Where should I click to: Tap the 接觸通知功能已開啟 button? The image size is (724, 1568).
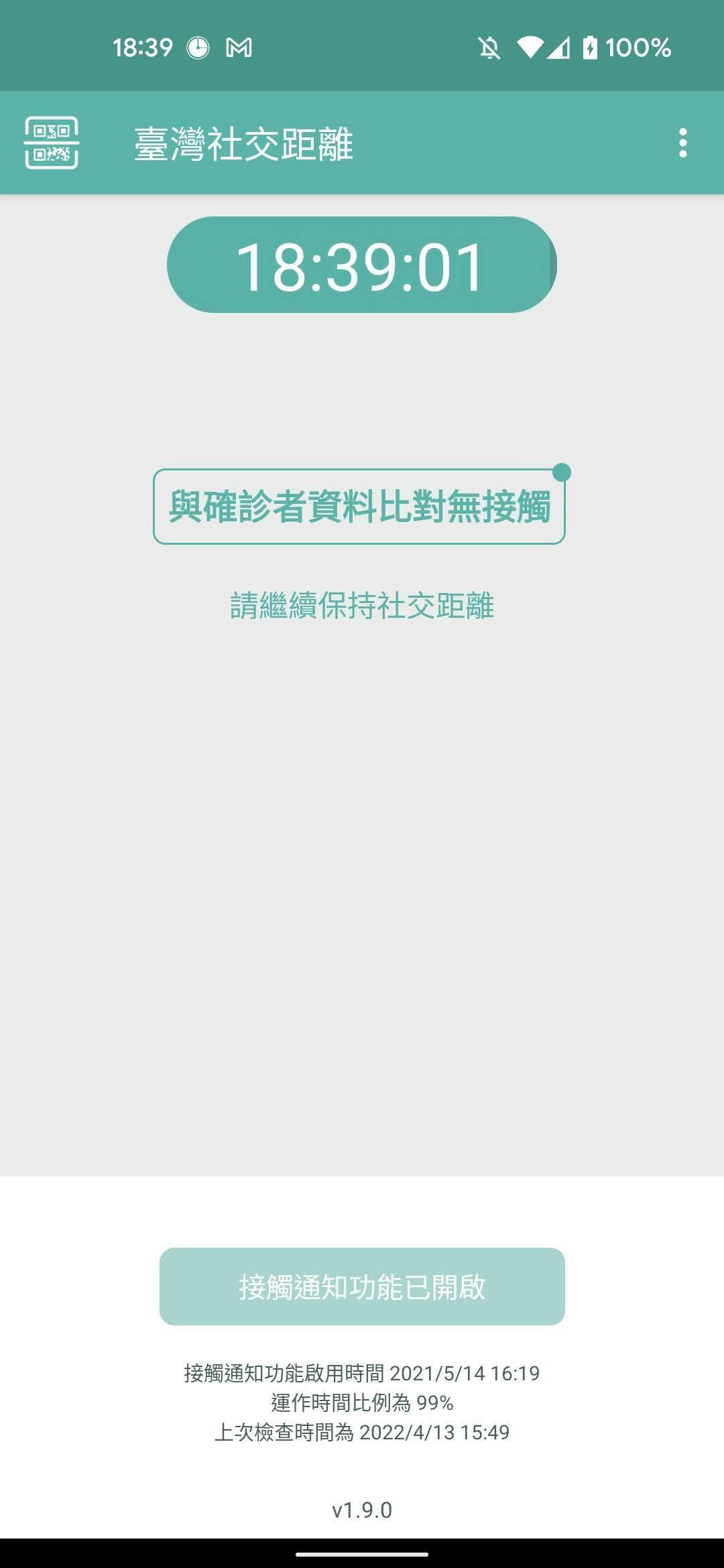(x=362, y=1287)
